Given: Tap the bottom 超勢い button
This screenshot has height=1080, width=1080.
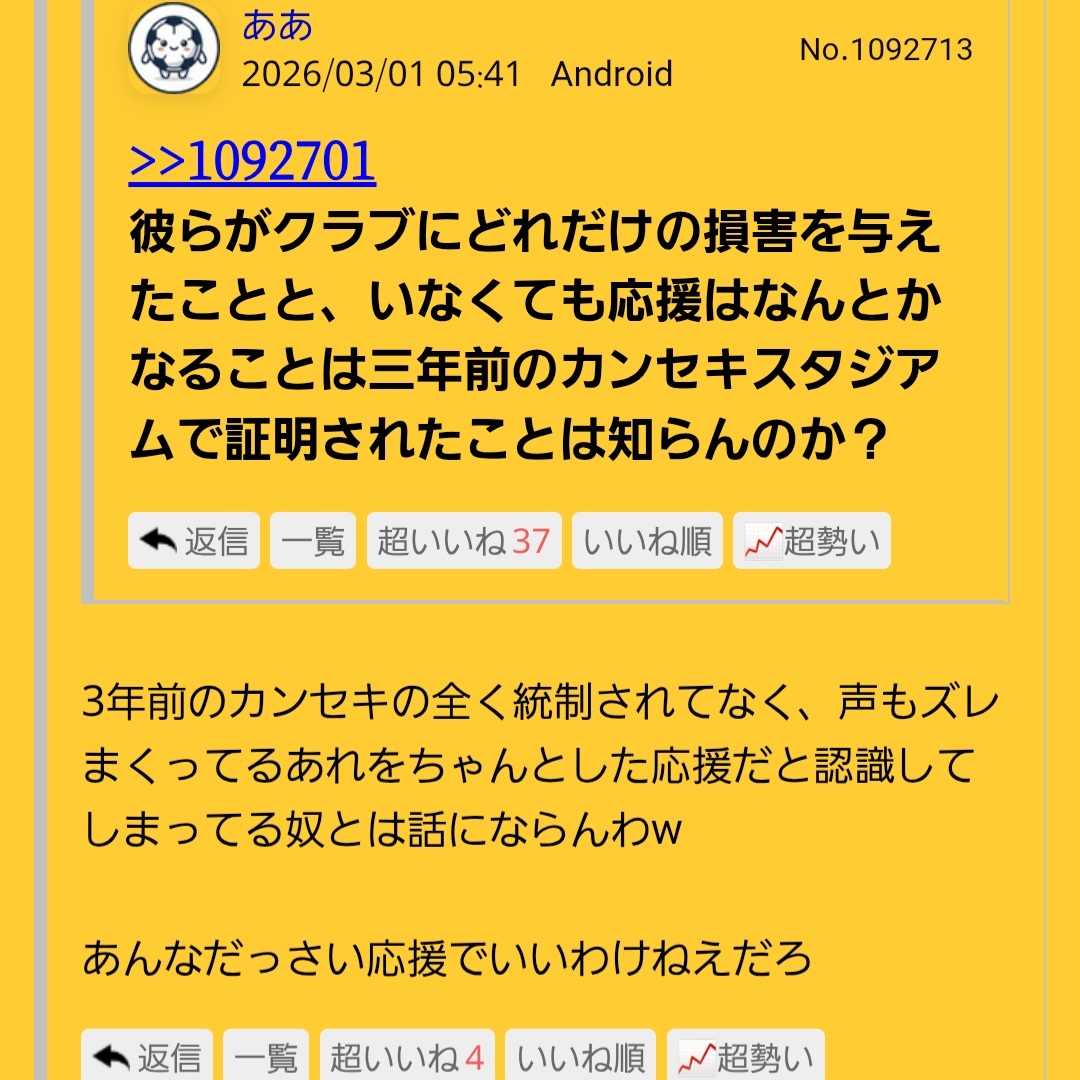Looking at the screenshot, I should [x=745, y=1057].
